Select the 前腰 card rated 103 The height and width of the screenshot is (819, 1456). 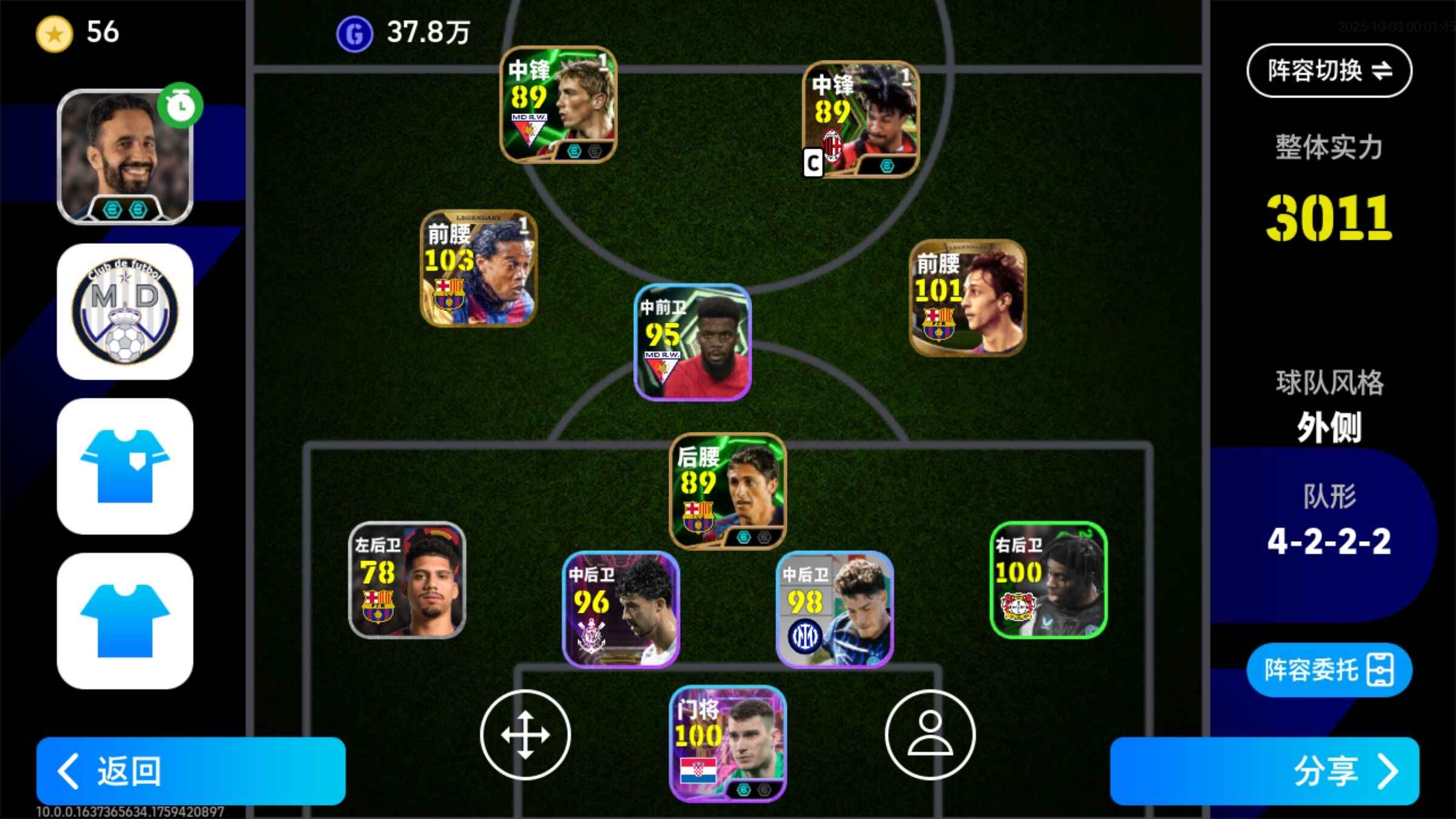pos(479,268)
